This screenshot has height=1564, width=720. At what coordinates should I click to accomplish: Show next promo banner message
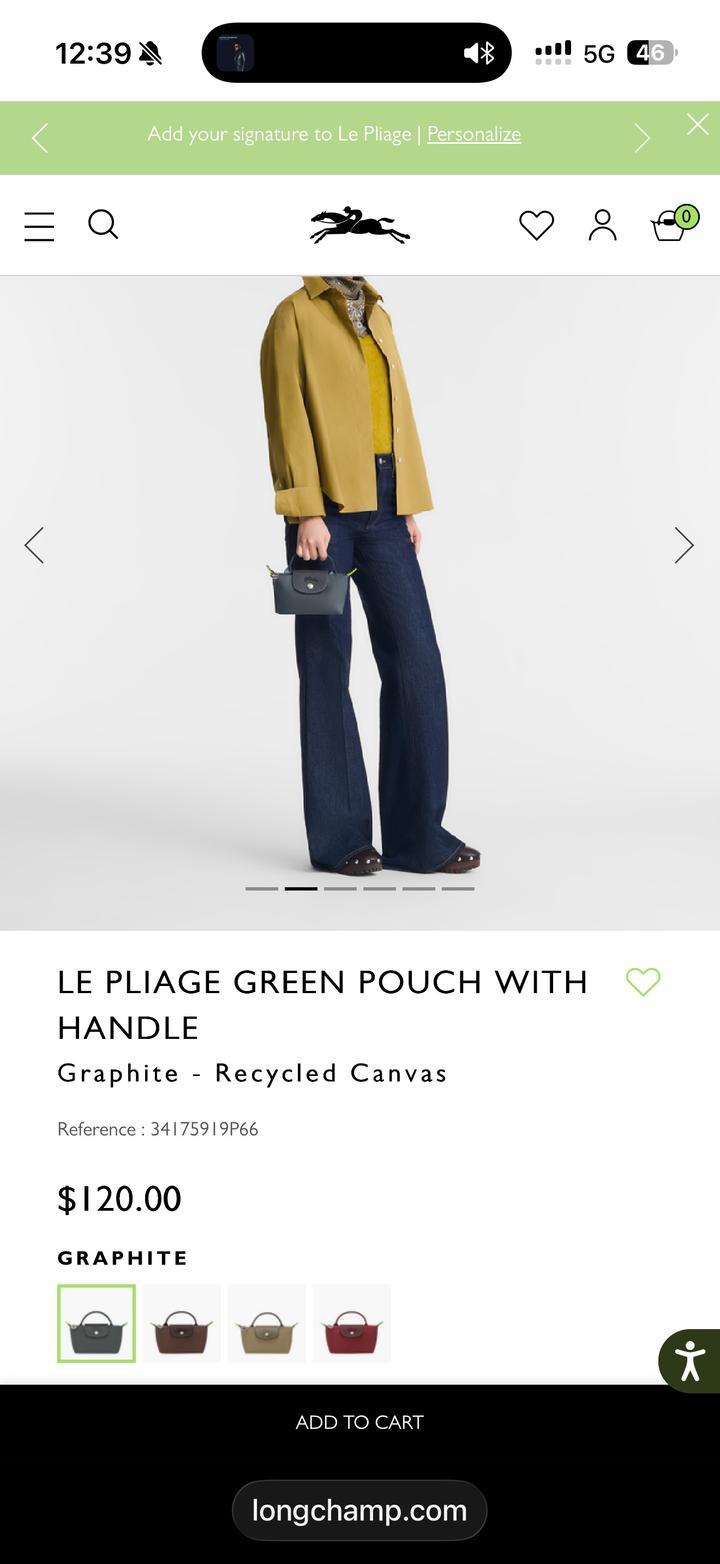(642, 138)
